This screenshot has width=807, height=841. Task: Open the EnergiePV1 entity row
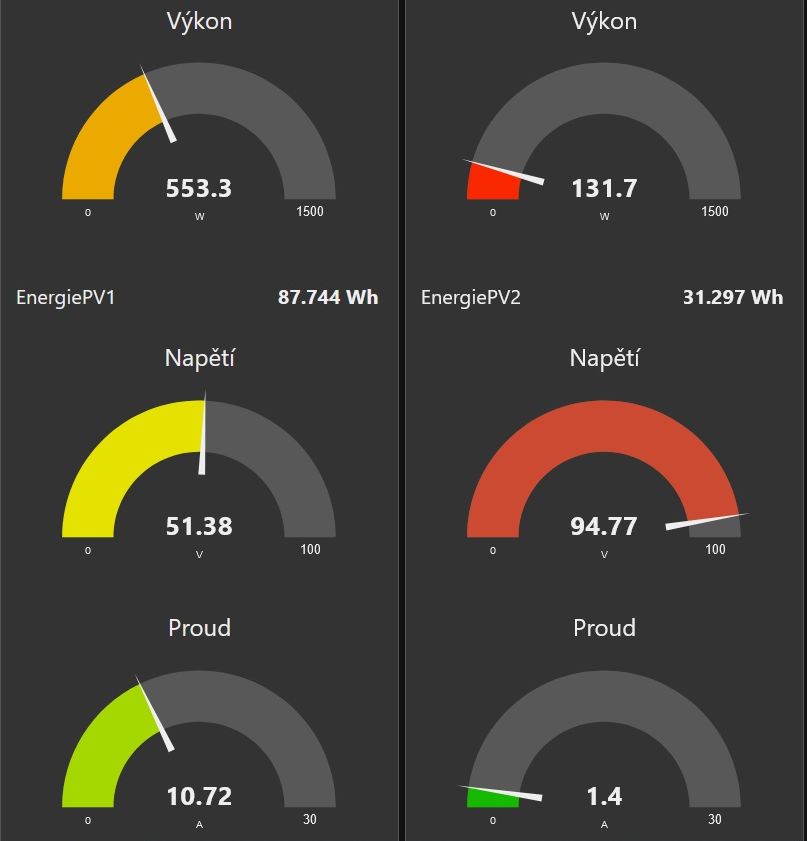click(198, 297)
